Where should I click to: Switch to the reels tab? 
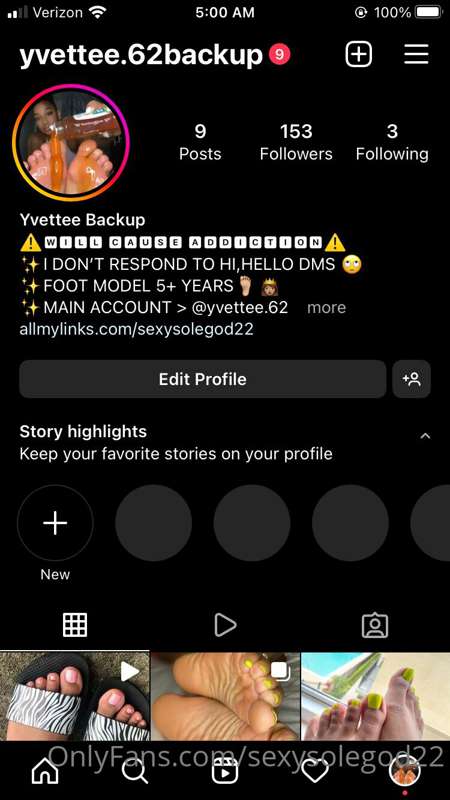[x=225, y=624]
